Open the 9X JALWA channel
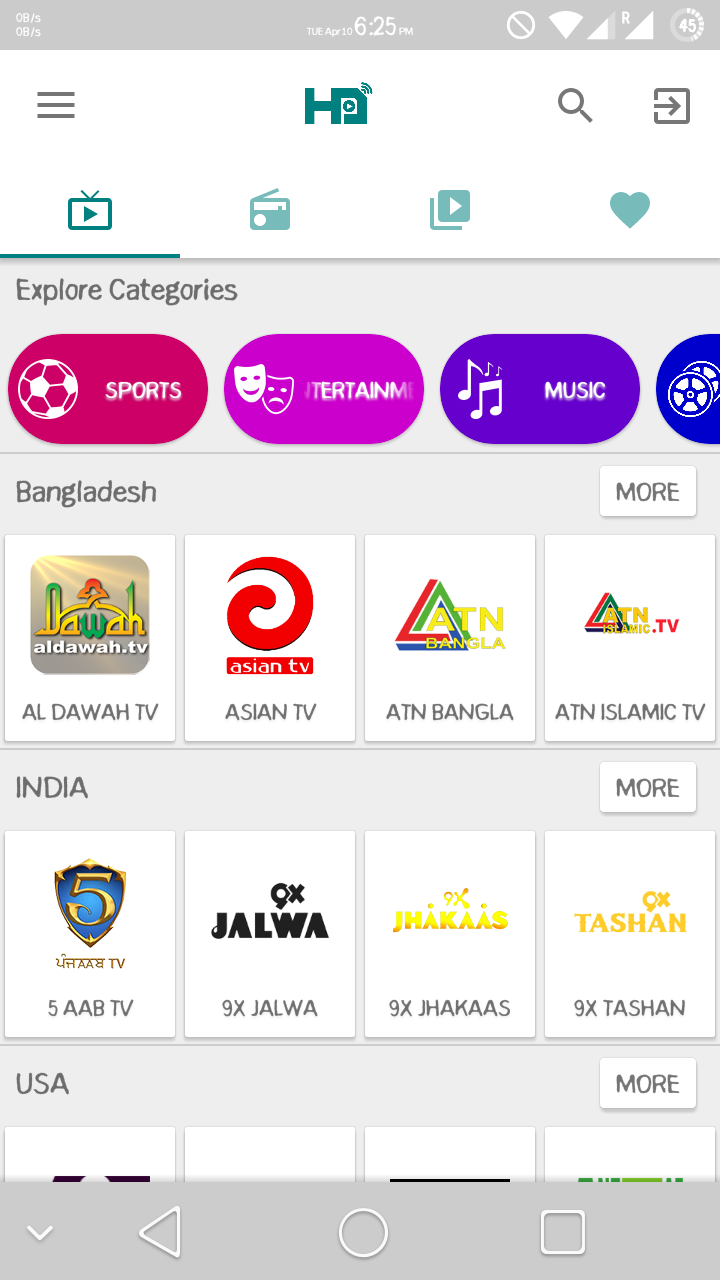Image resolution: width=720 pixels, height=1280 pixels. tap(270, 934)
